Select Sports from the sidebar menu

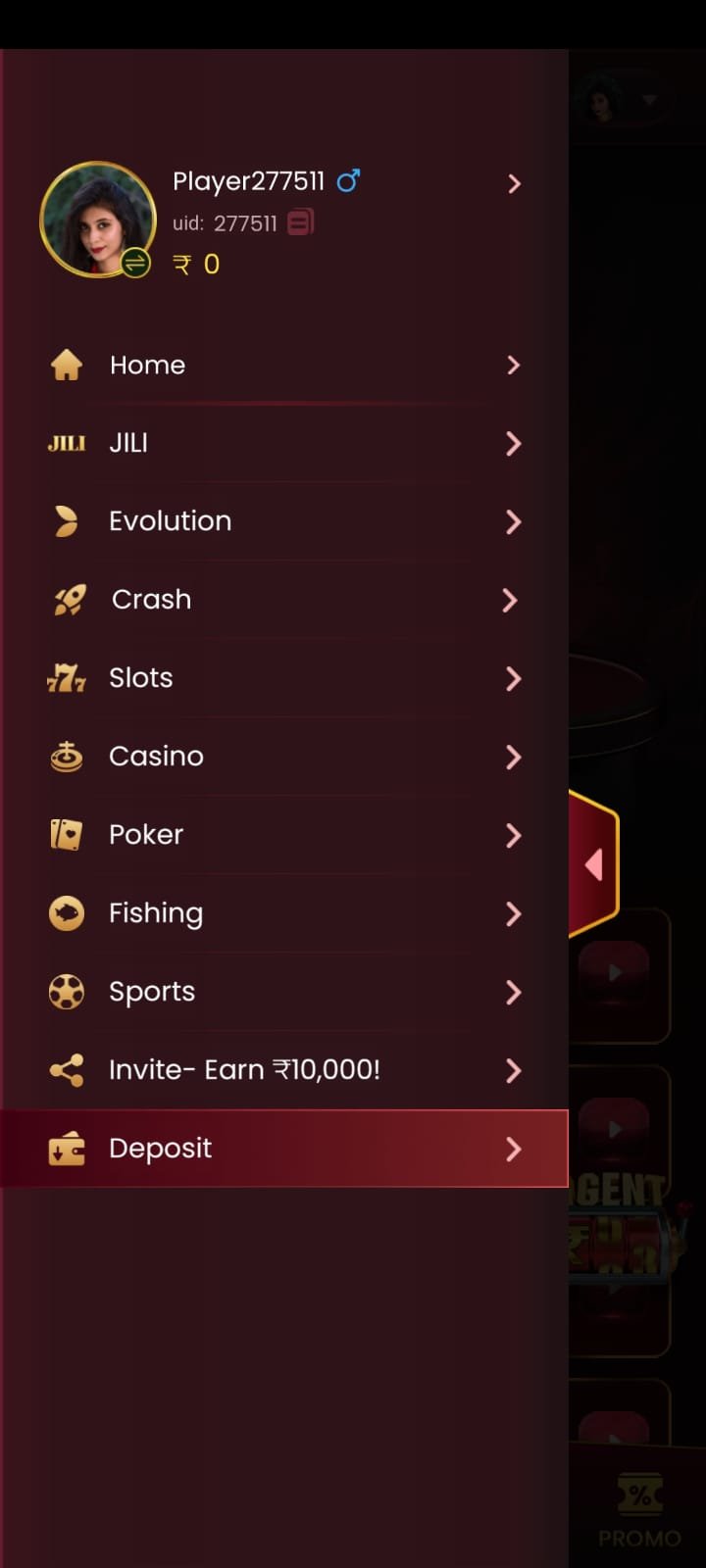pyautogui.click(x=152, y=991)
